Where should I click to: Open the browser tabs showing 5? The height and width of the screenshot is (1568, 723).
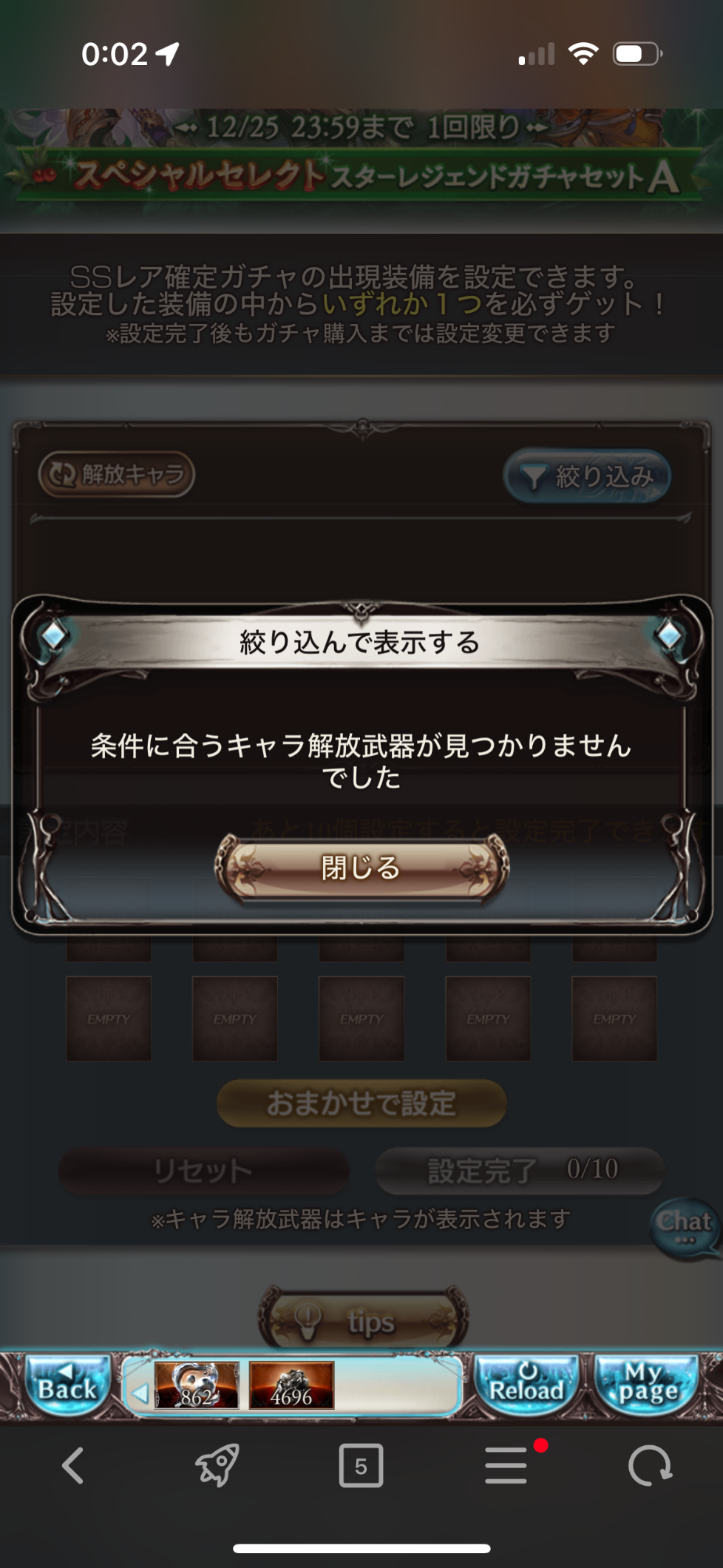tap(361, 1465)
